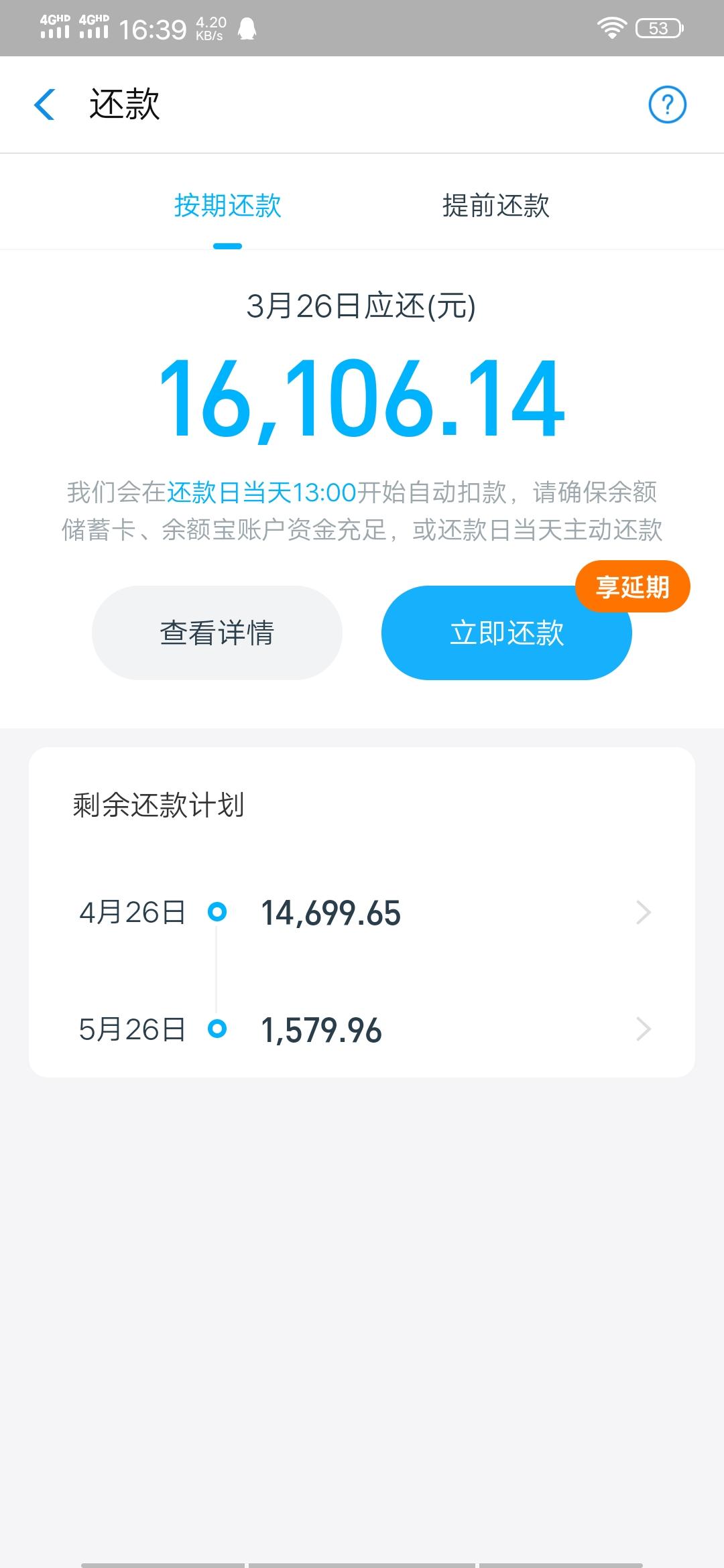The width and height of the screenshot is (724, 1568).
Task: Switch to the 提前还款 tab
Action: click(x=496, y=206)
